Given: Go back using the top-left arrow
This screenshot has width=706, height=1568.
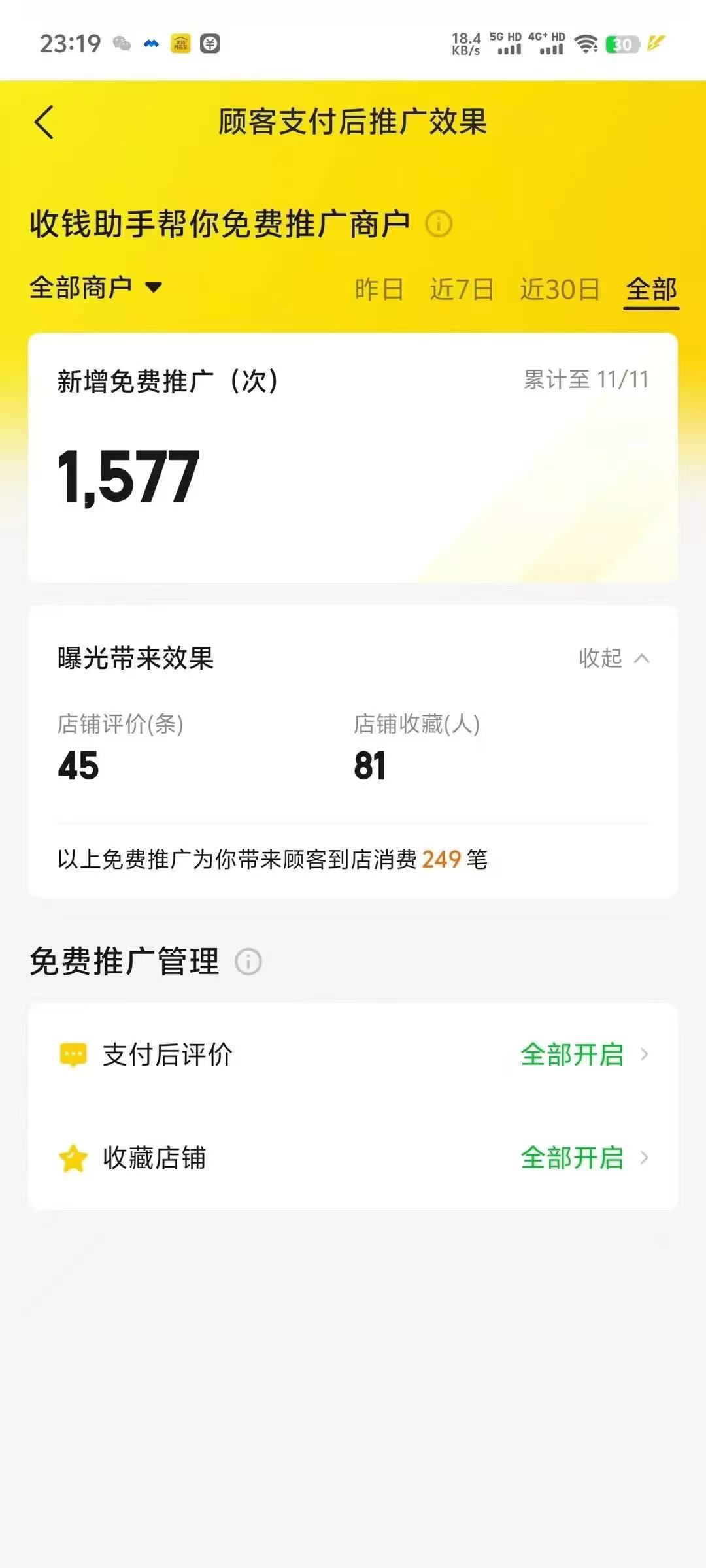Looking at the screenshot, I should tap(44, 122).
